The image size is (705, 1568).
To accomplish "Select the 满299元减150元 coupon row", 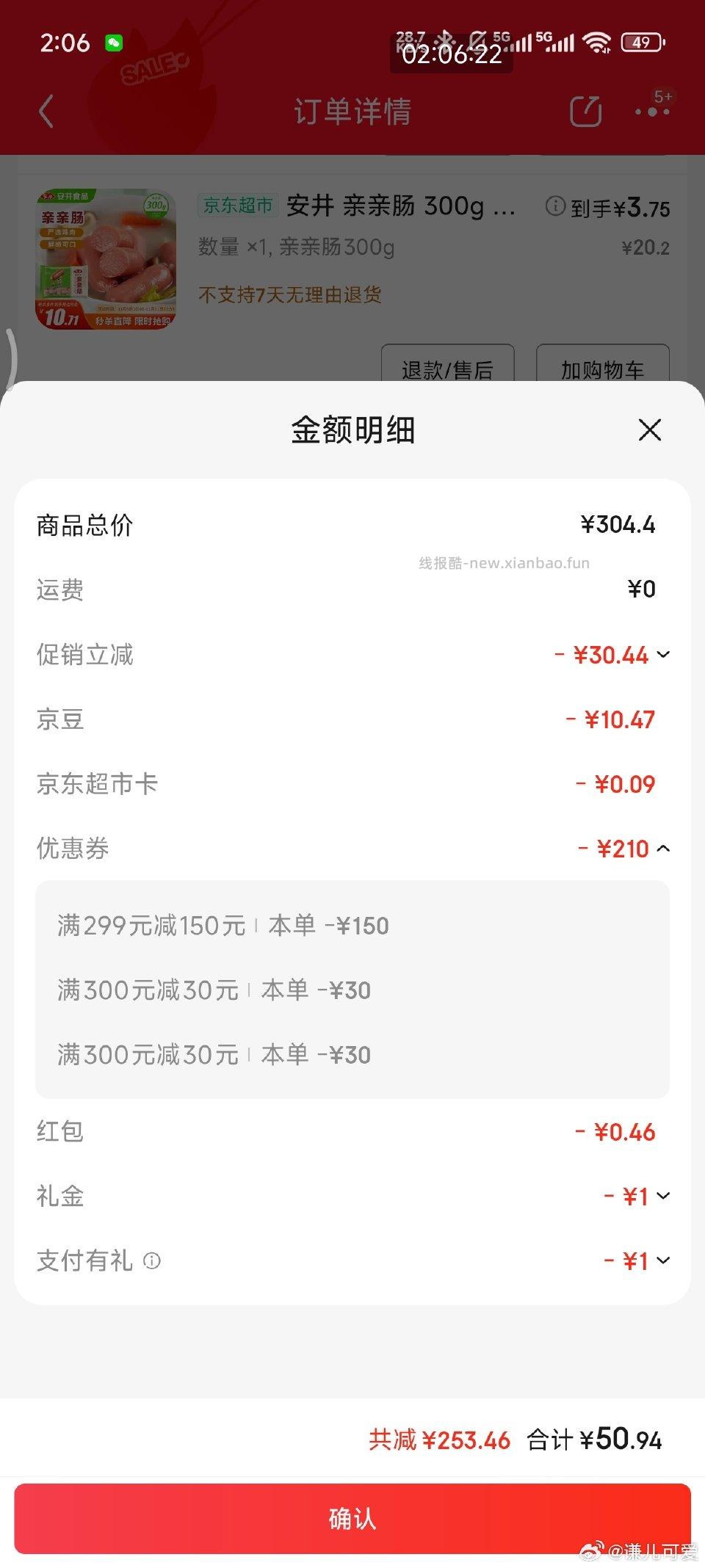I will coord(220,926).
